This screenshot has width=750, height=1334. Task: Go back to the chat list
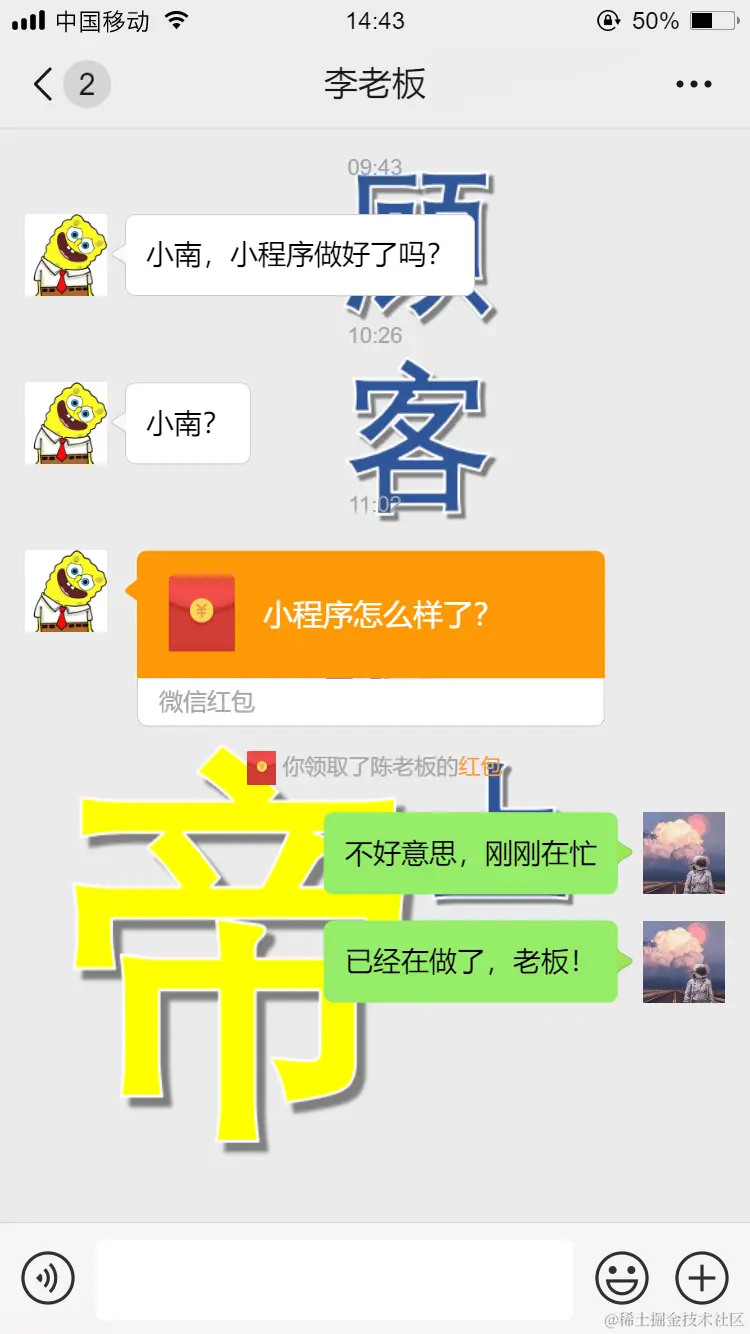click(43, 84)
